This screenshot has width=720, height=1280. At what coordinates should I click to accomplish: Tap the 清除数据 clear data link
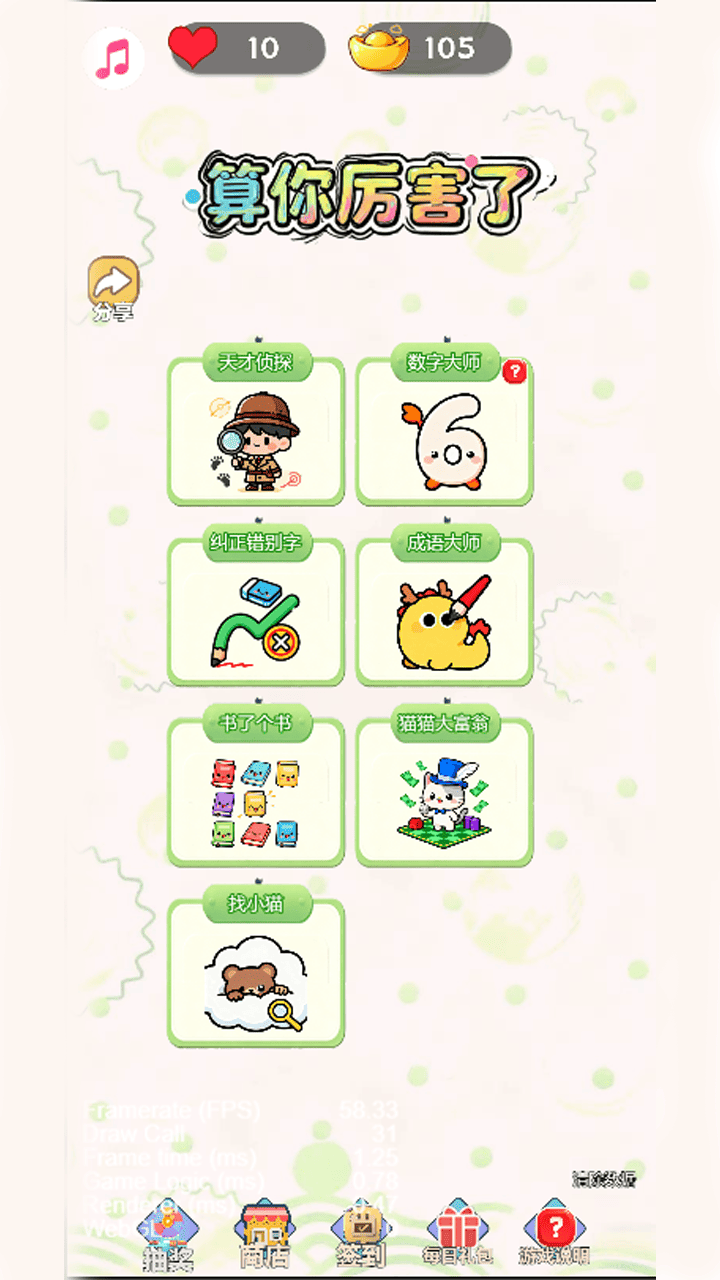pyautogui.click(x=604, y=1179)
